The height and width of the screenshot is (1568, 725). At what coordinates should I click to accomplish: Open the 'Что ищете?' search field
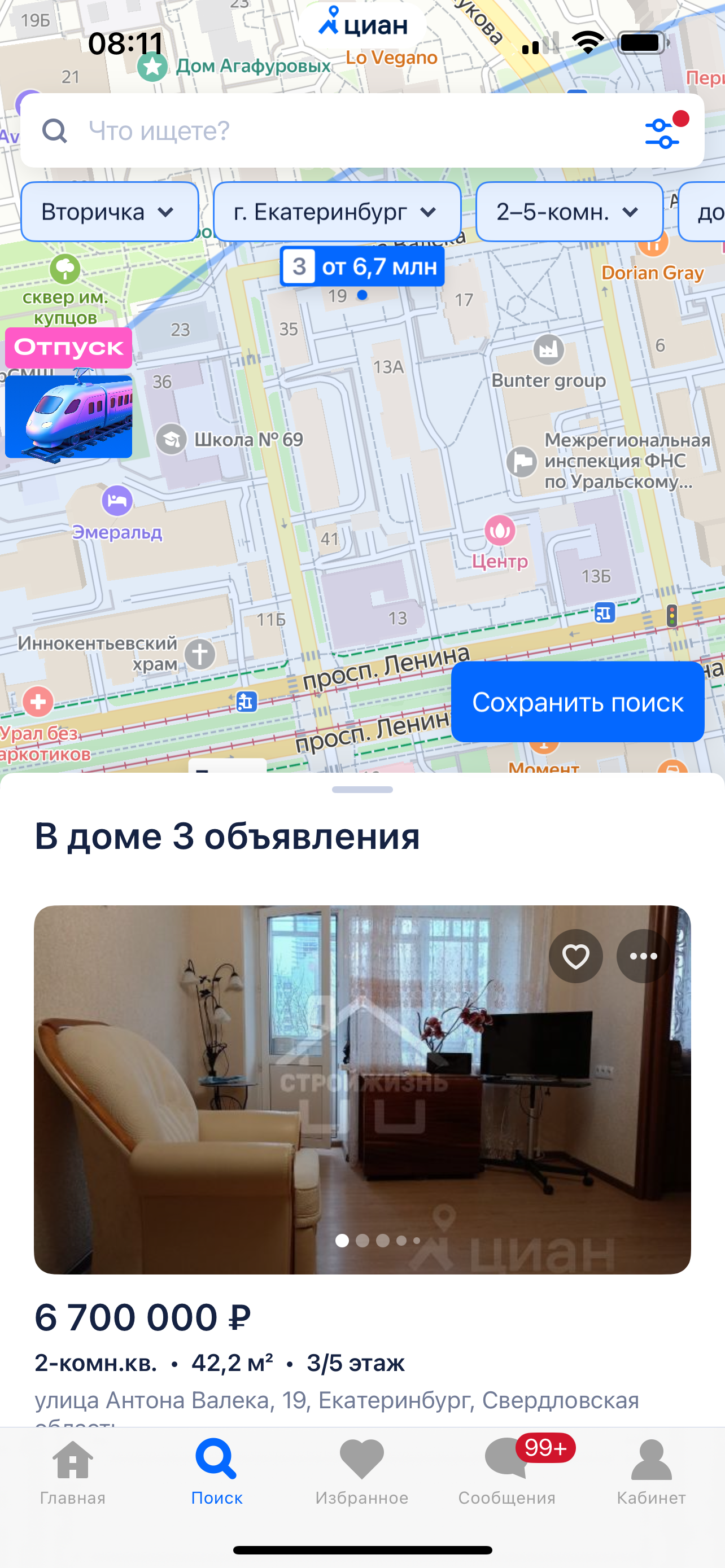click(x=341, y=130)
